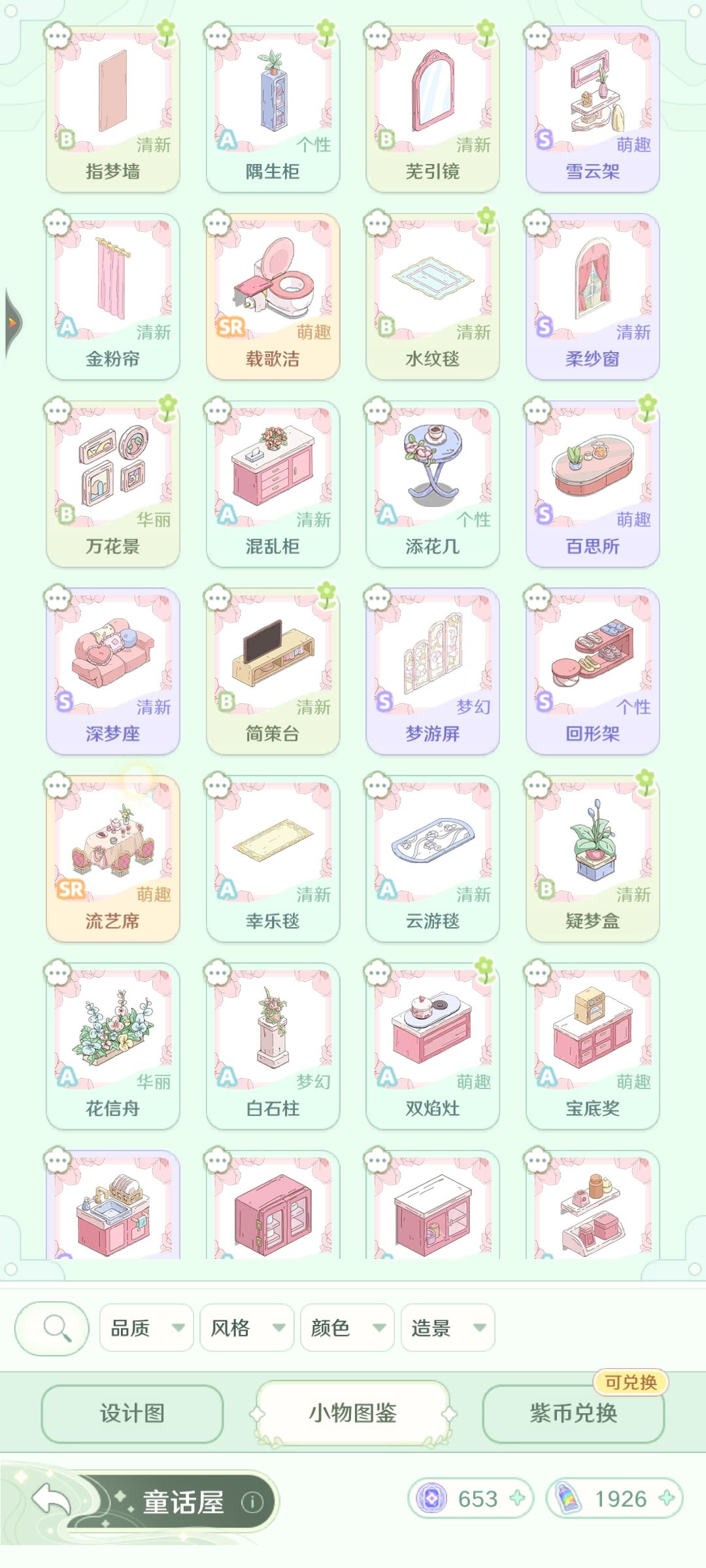Viewport: 706px width, 1568px height.
Task: Open the search magnifier tool
Action: coord(51,1329)
